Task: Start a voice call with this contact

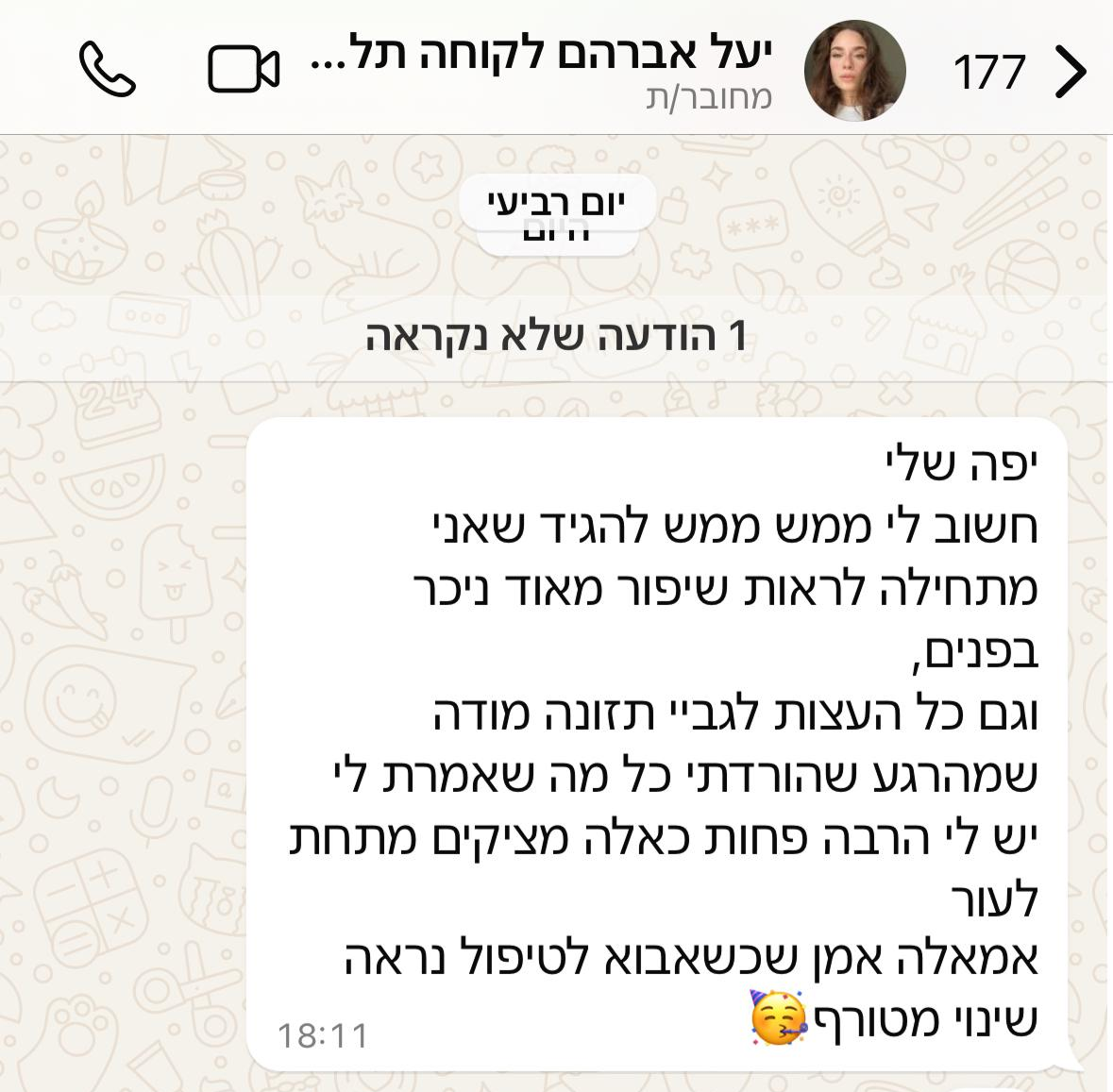Action: coord(108,69)
